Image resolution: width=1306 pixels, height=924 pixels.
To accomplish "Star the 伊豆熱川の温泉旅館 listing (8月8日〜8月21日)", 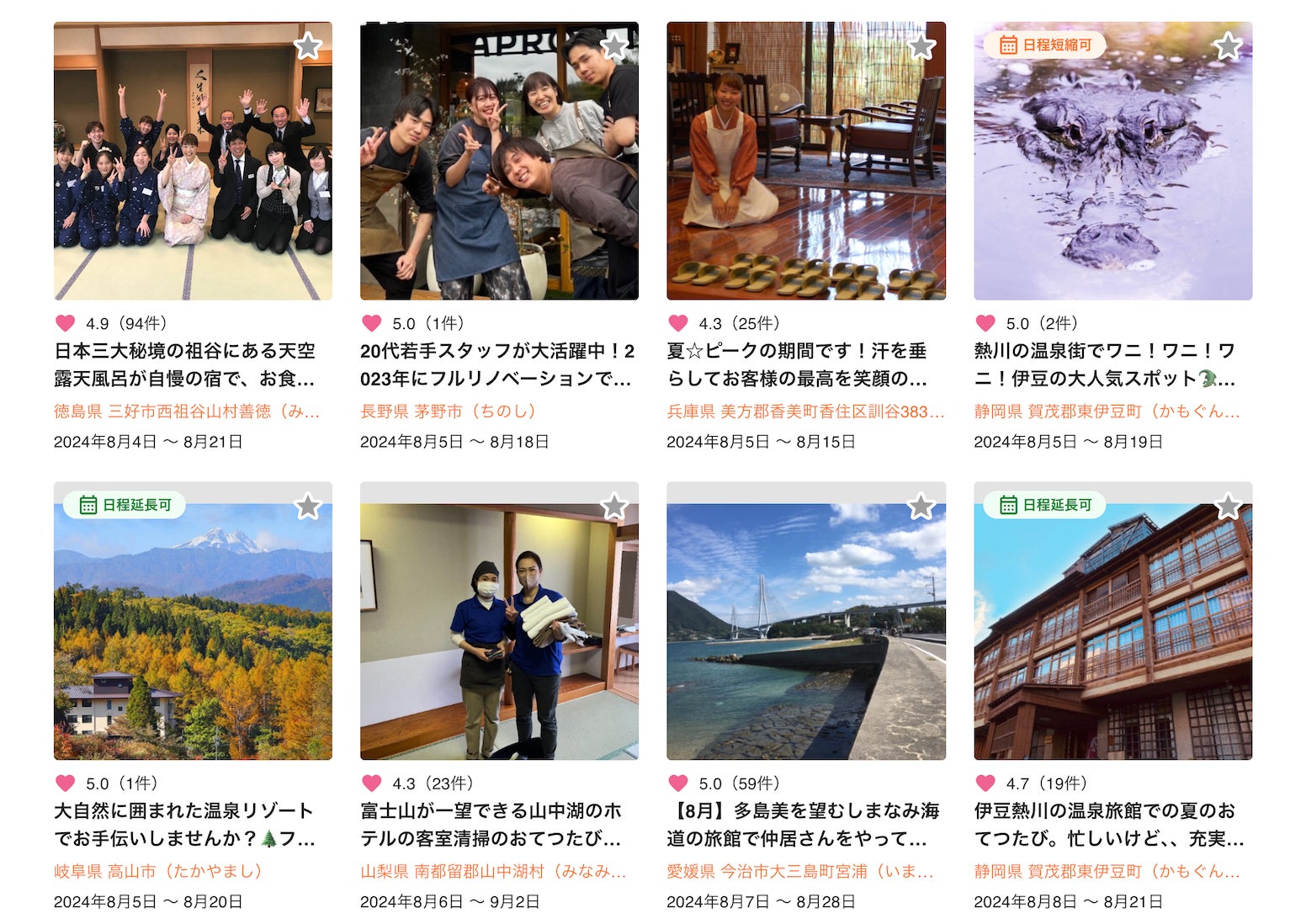I will pyautogui.click(x=1229, y=507).
